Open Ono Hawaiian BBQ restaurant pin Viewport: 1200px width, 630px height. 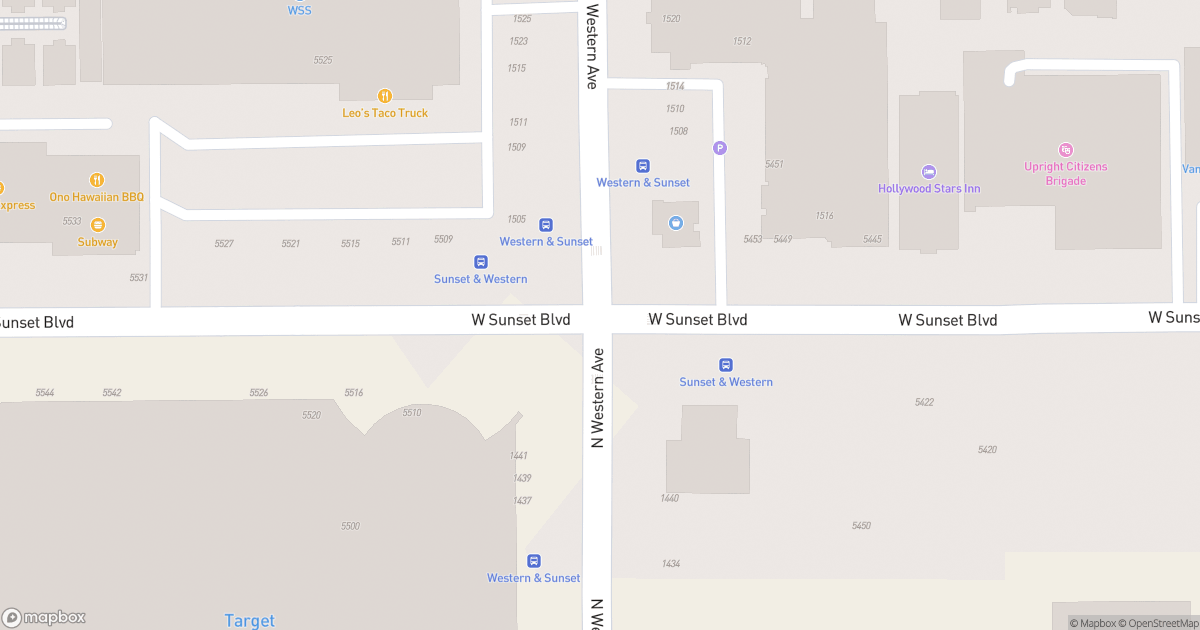pyautogui.click(x=97, y=181)
